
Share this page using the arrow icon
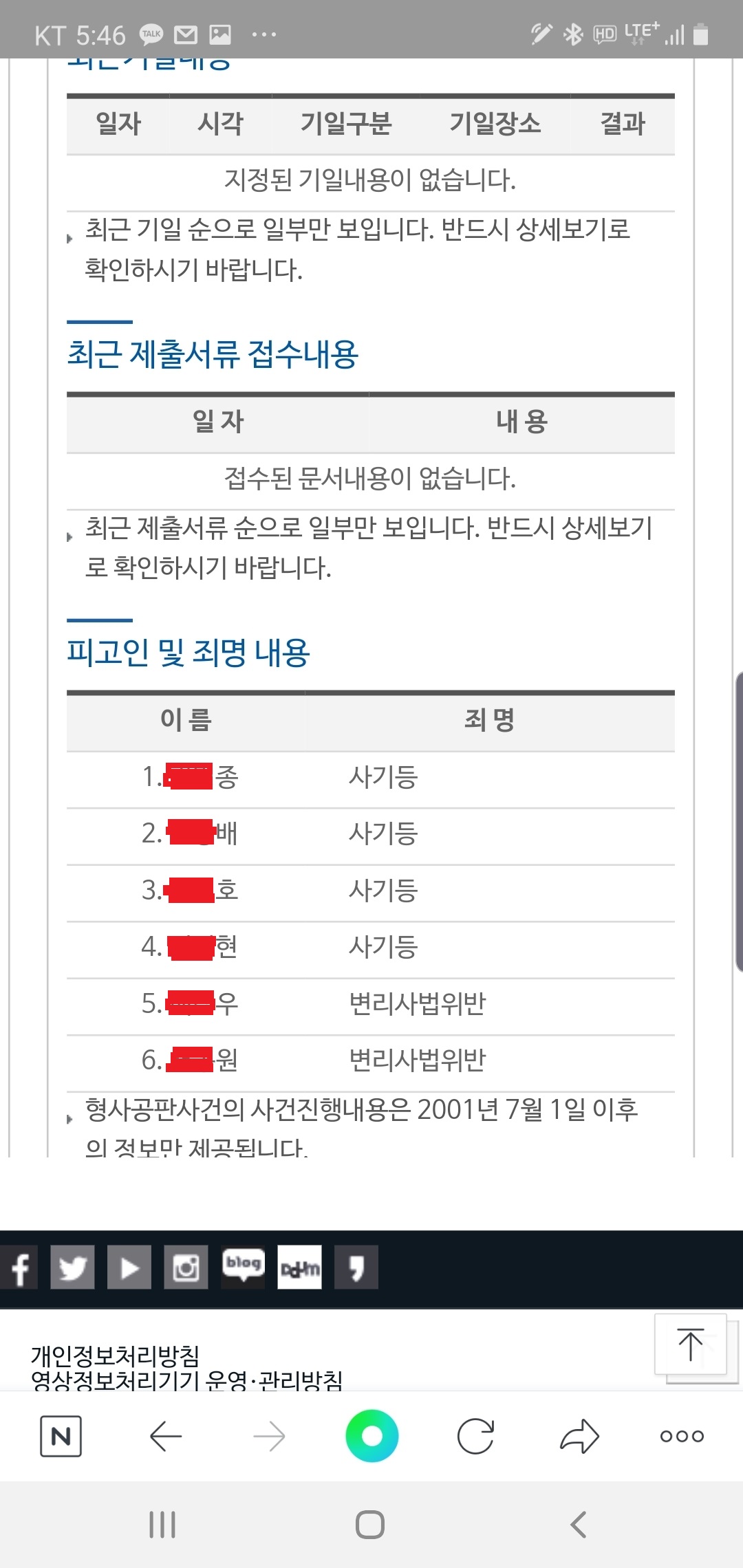[579, 1436]
